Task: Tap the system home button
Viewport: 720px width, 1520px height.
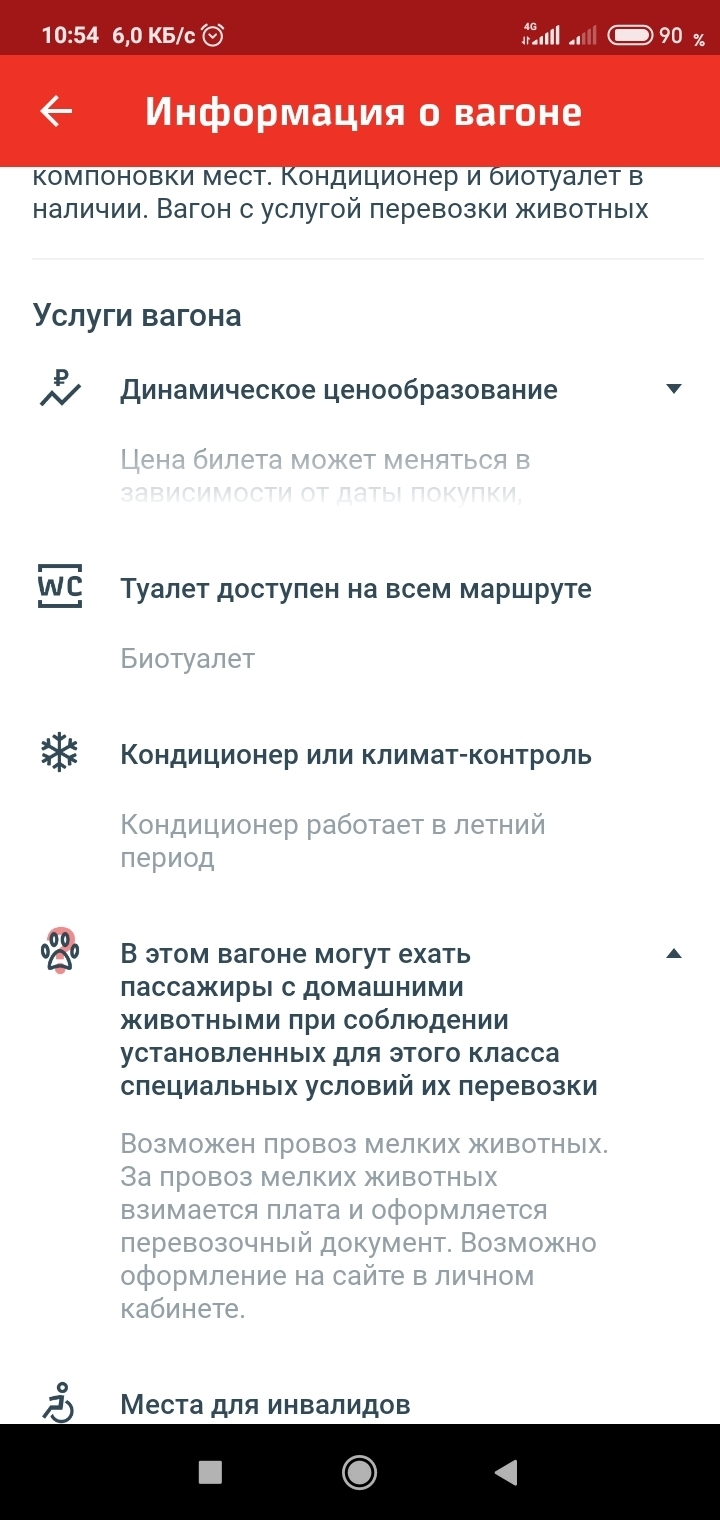Action: (x=359, y=1471)
